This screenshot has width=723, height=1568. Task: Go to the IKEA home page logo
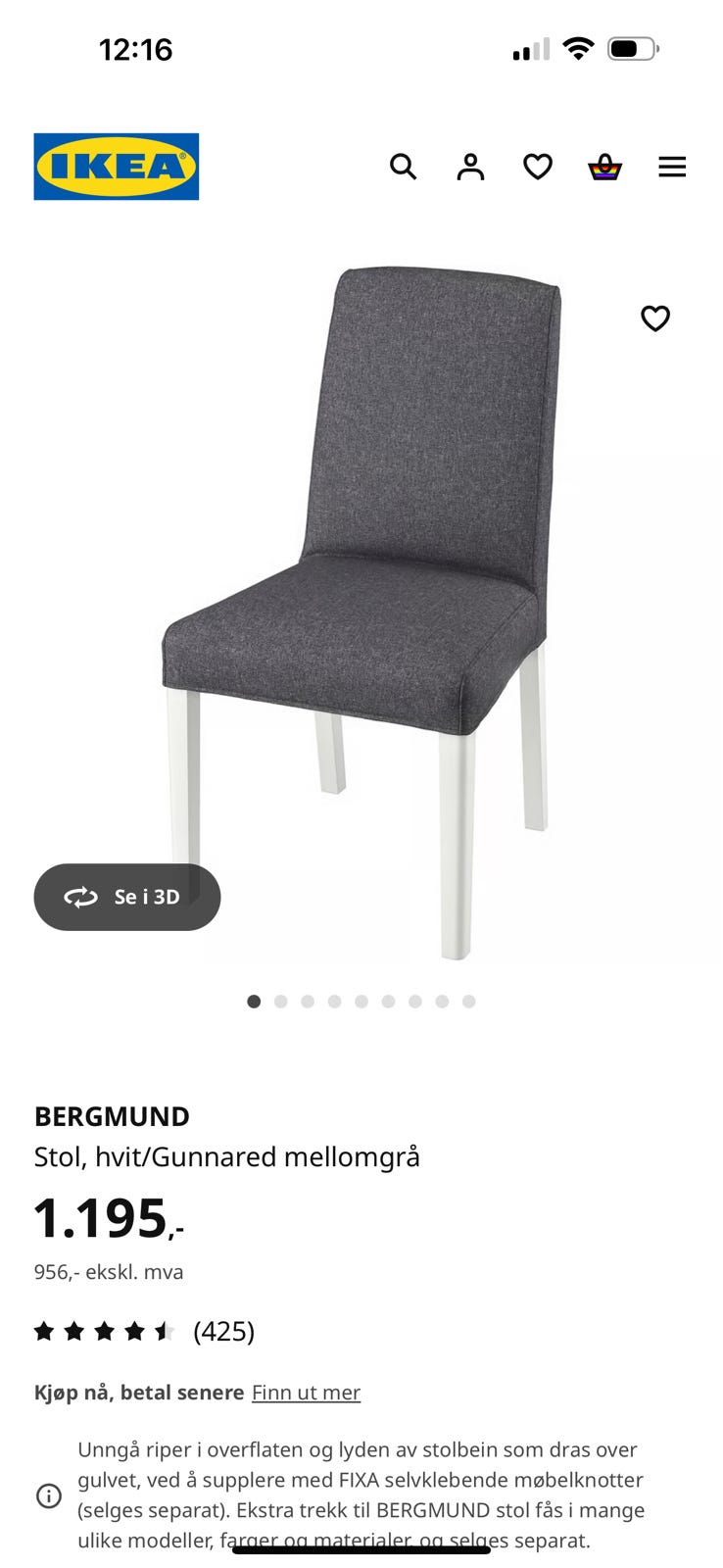(x=117, y=167)
